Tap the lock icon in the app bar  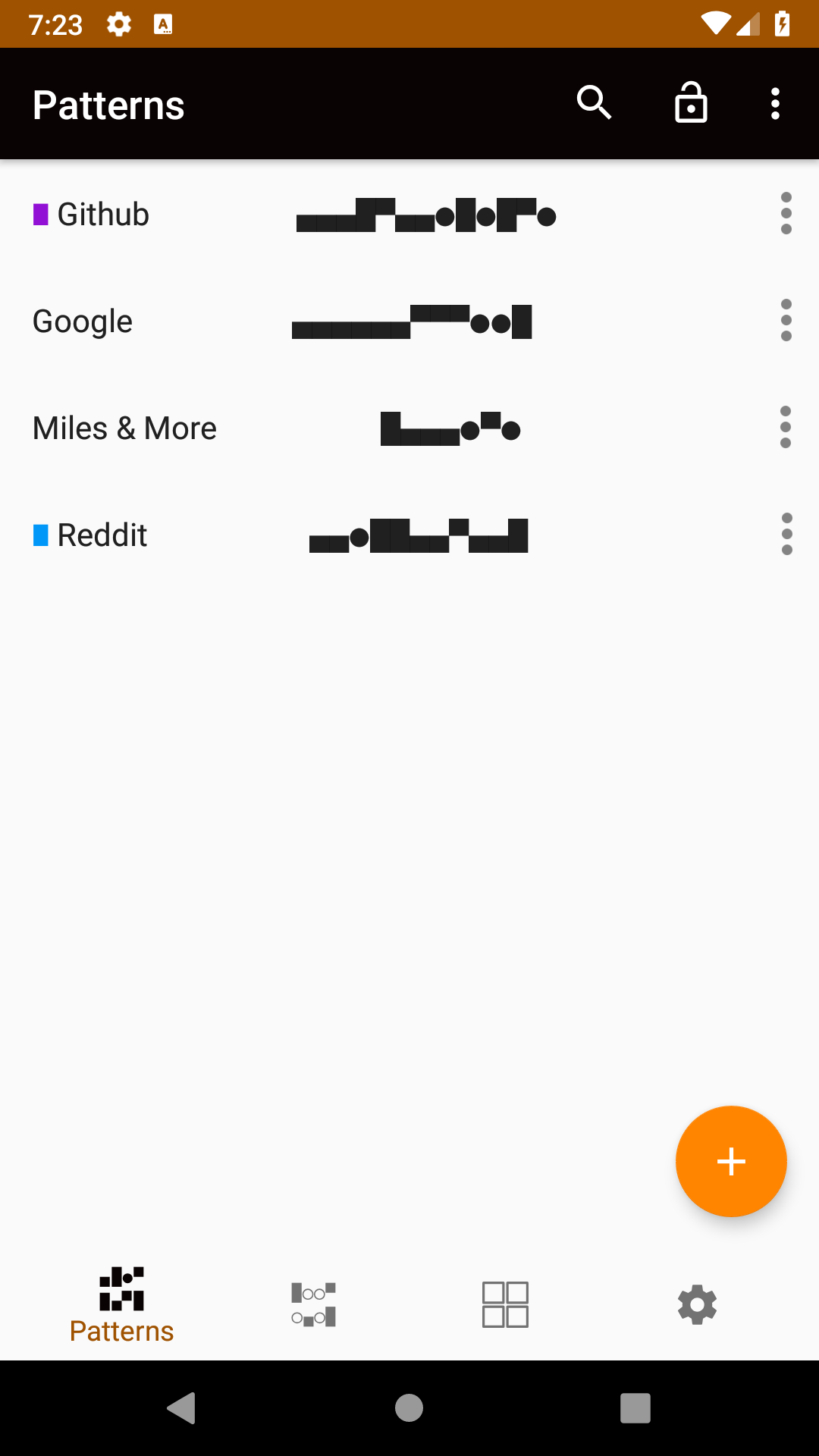click(691, 103)
